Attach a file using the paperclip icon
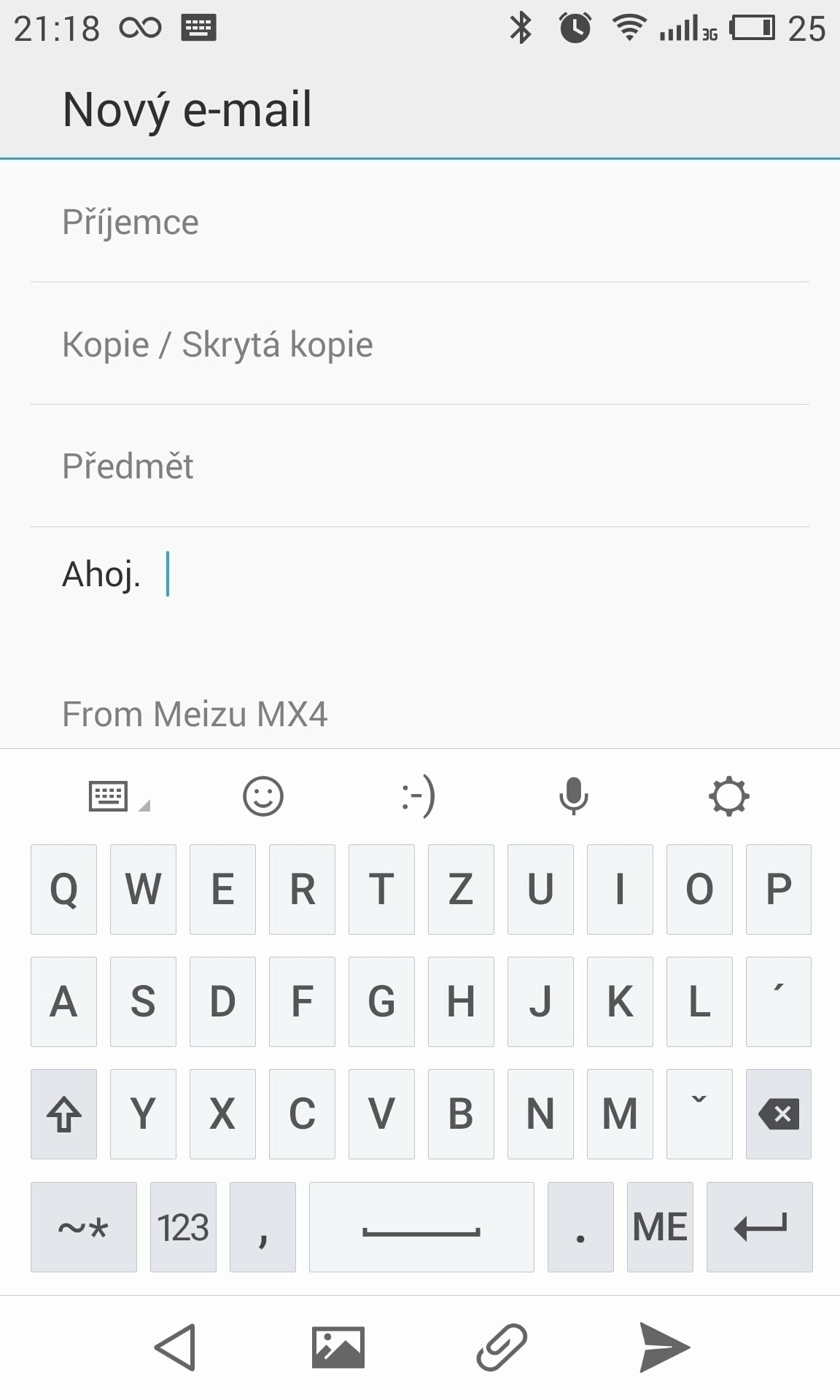 502,1347
